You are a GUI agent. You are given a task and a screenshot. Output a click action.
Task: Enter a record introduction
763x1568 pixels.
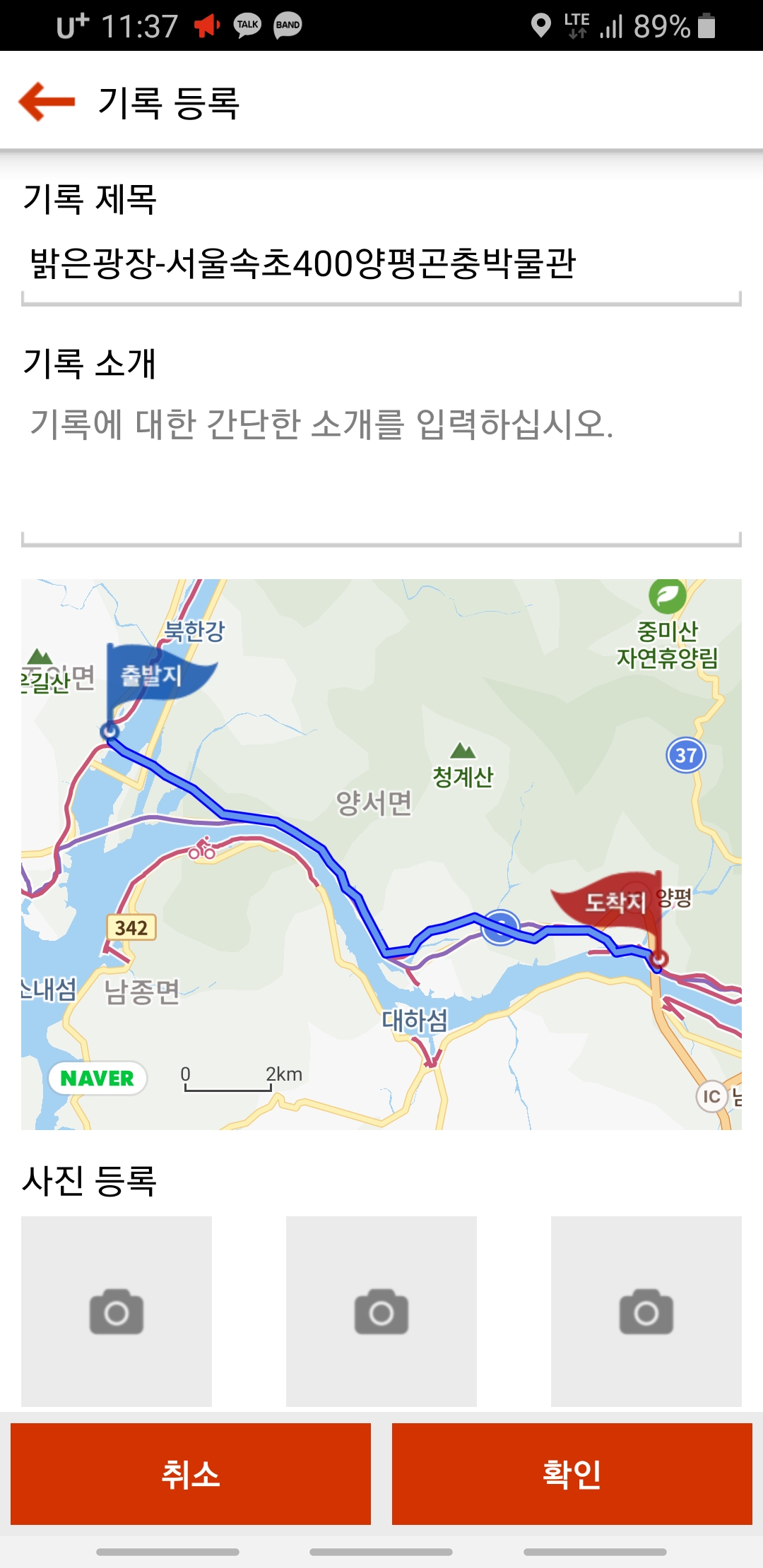click(x=380, y=466)
